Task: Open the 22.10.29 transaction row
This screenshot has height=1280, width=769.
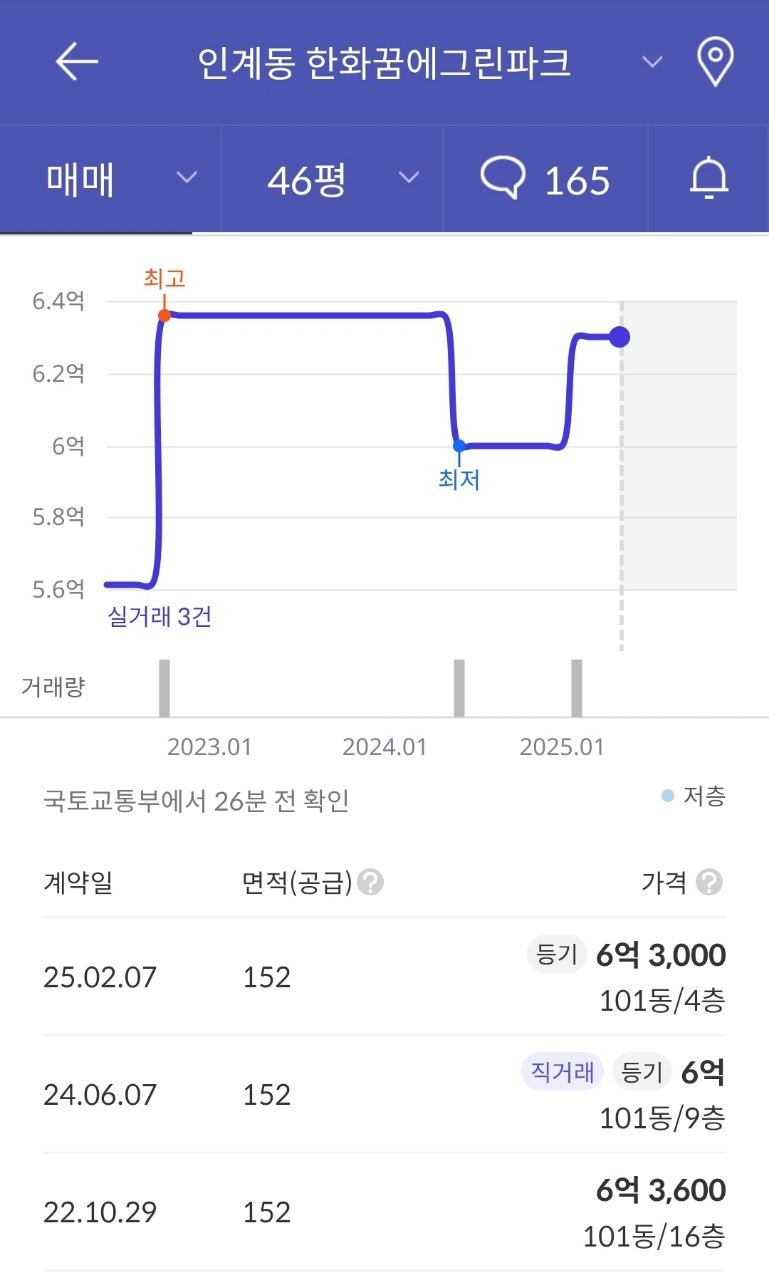Action: (x=384, y=1212)
